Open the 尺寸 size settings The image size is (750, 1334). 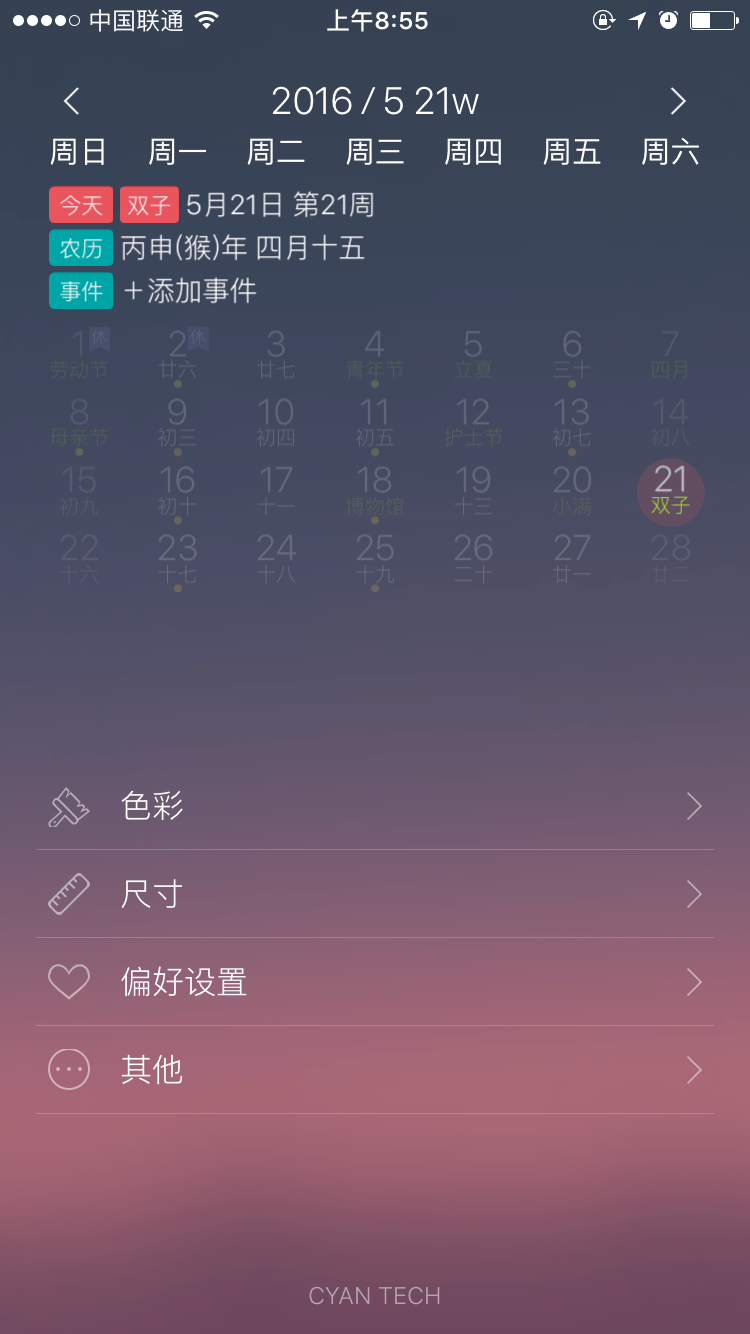(375, 894)
